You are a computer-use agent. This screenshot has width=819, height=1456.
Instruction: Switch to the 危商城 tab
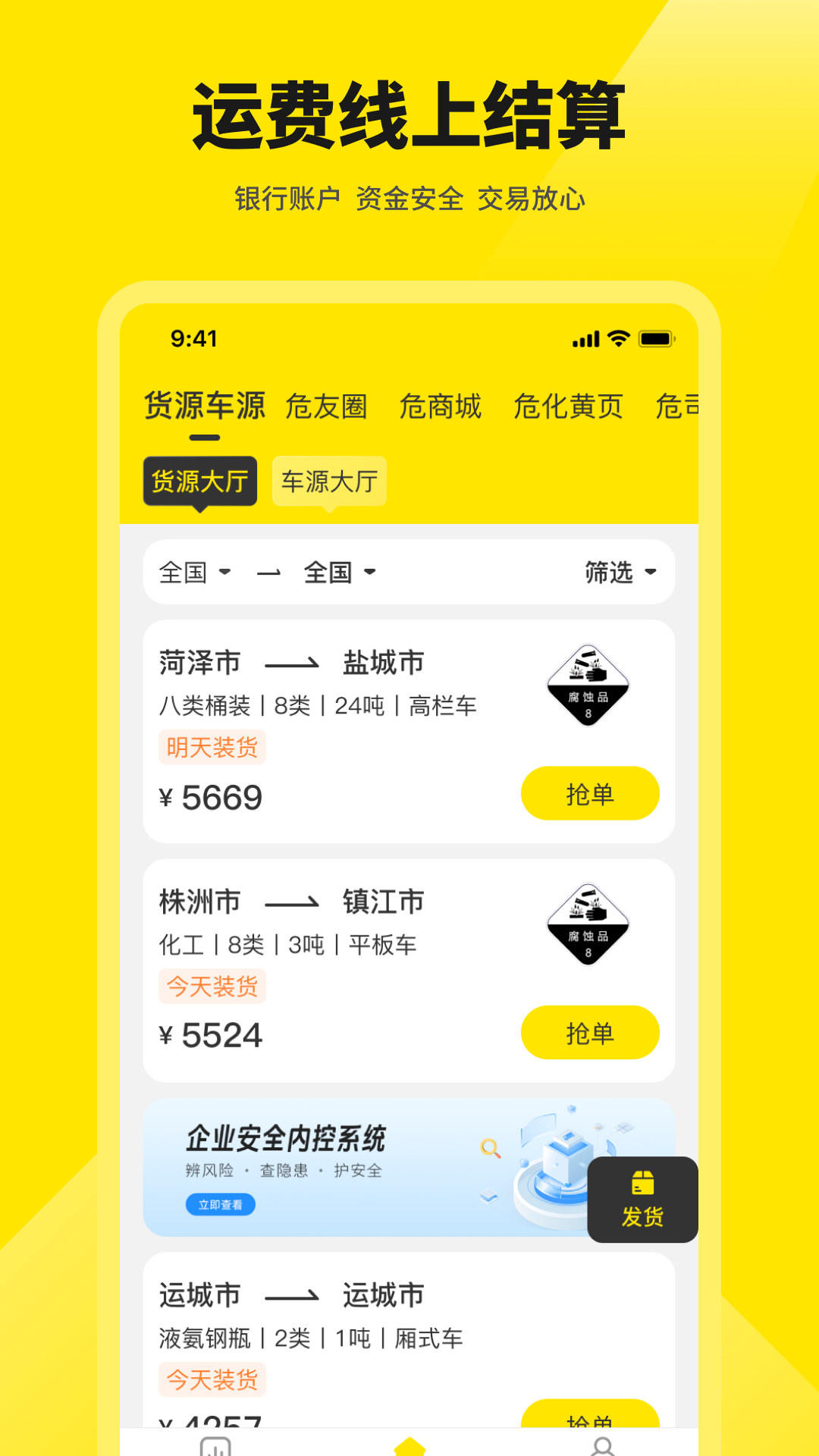coord(440,407)
